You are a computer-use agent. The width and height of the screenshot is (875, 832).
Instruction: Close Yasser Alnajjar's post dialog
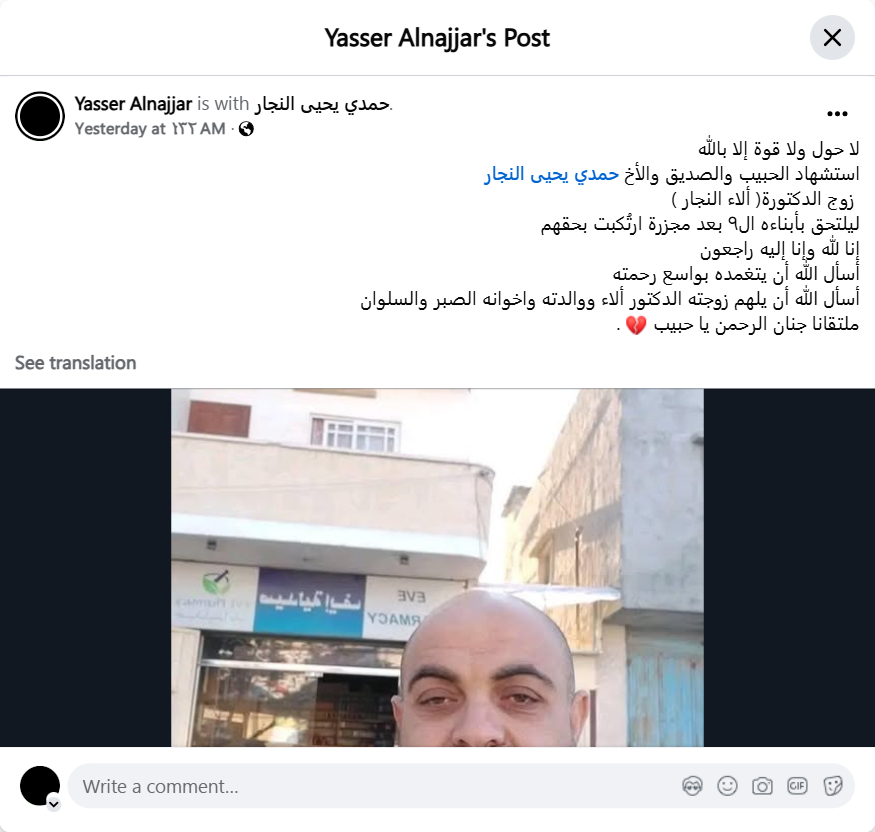point(832,38)
